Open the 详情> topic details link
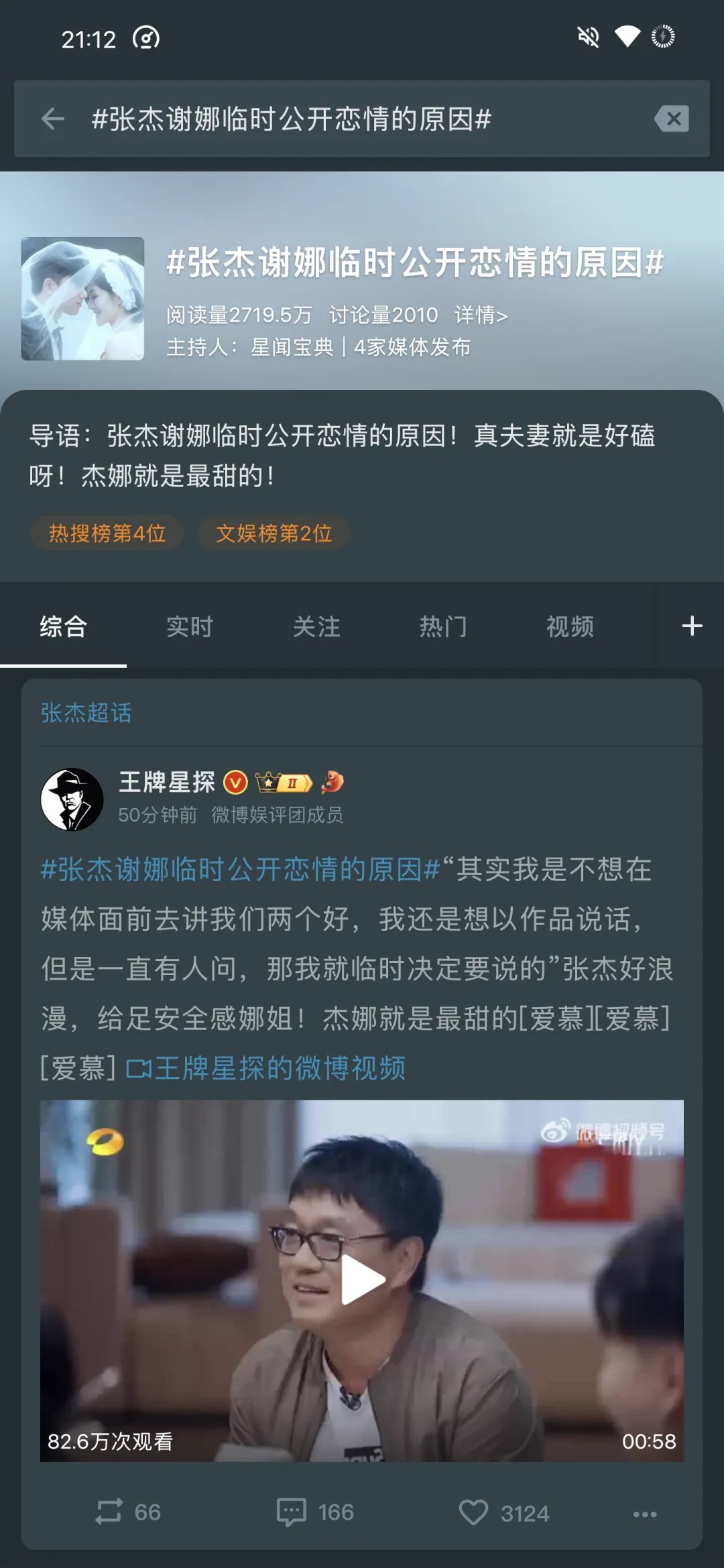 click(x=481, y=314)
